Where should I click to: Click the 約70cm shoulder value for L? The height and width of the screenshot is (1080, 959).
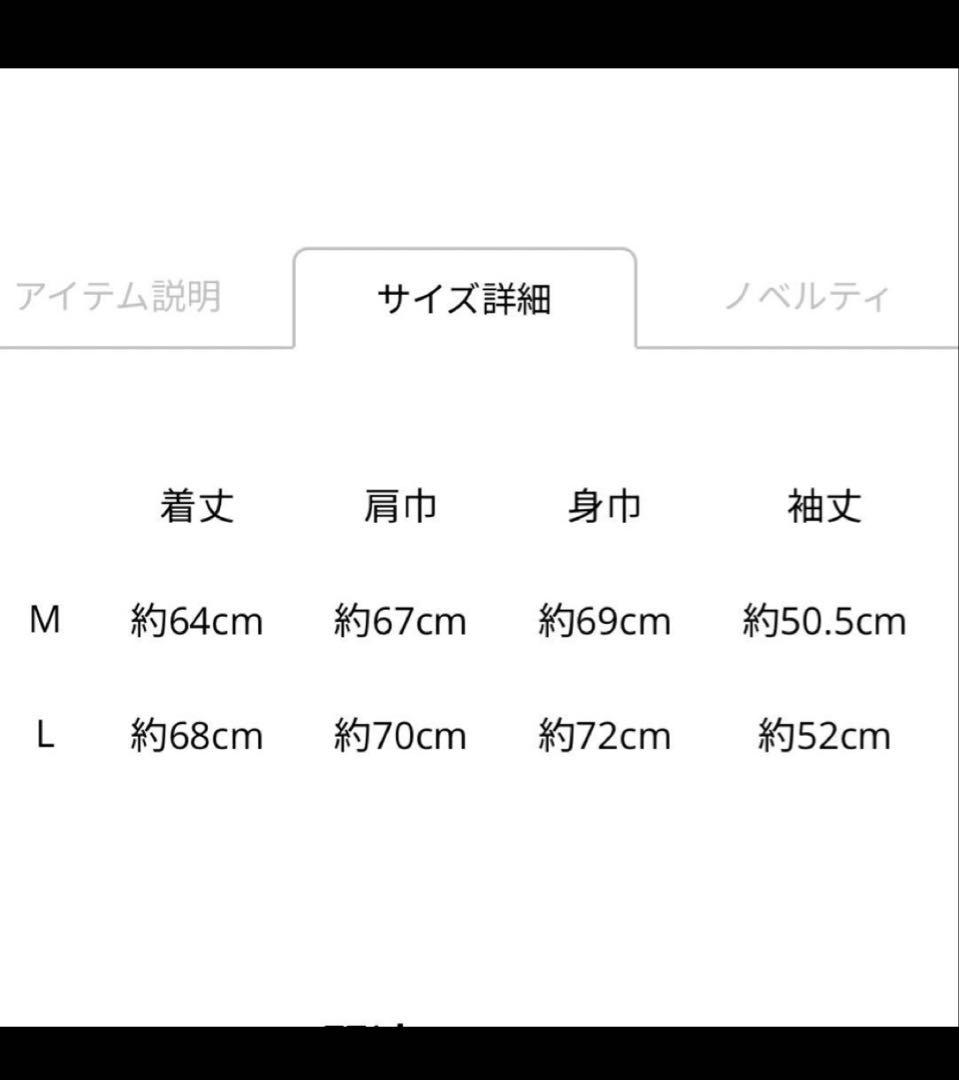(x=400, y=736)
